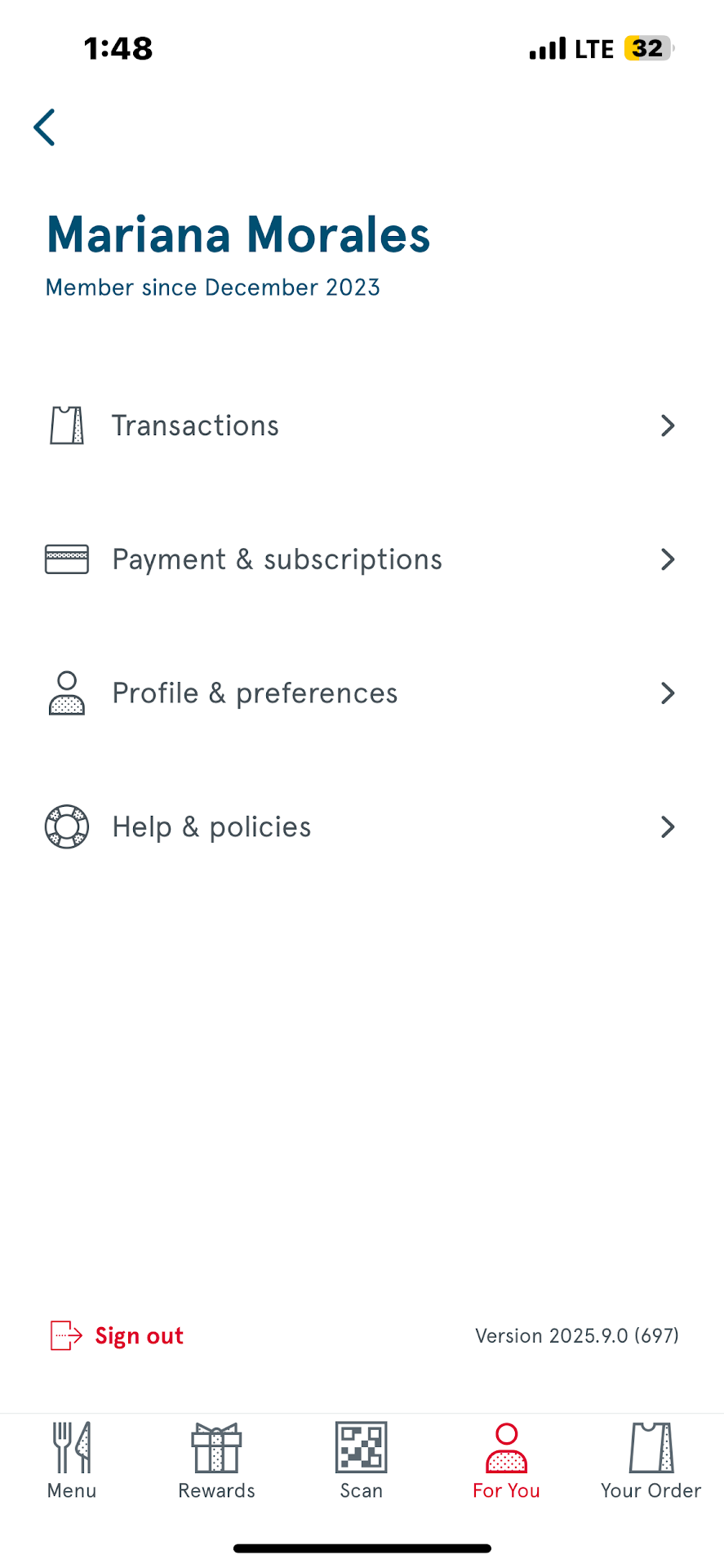Open Profile & preferences settings
The width and height of the screenshot is (724, 1568).
[x=361, y=693]
